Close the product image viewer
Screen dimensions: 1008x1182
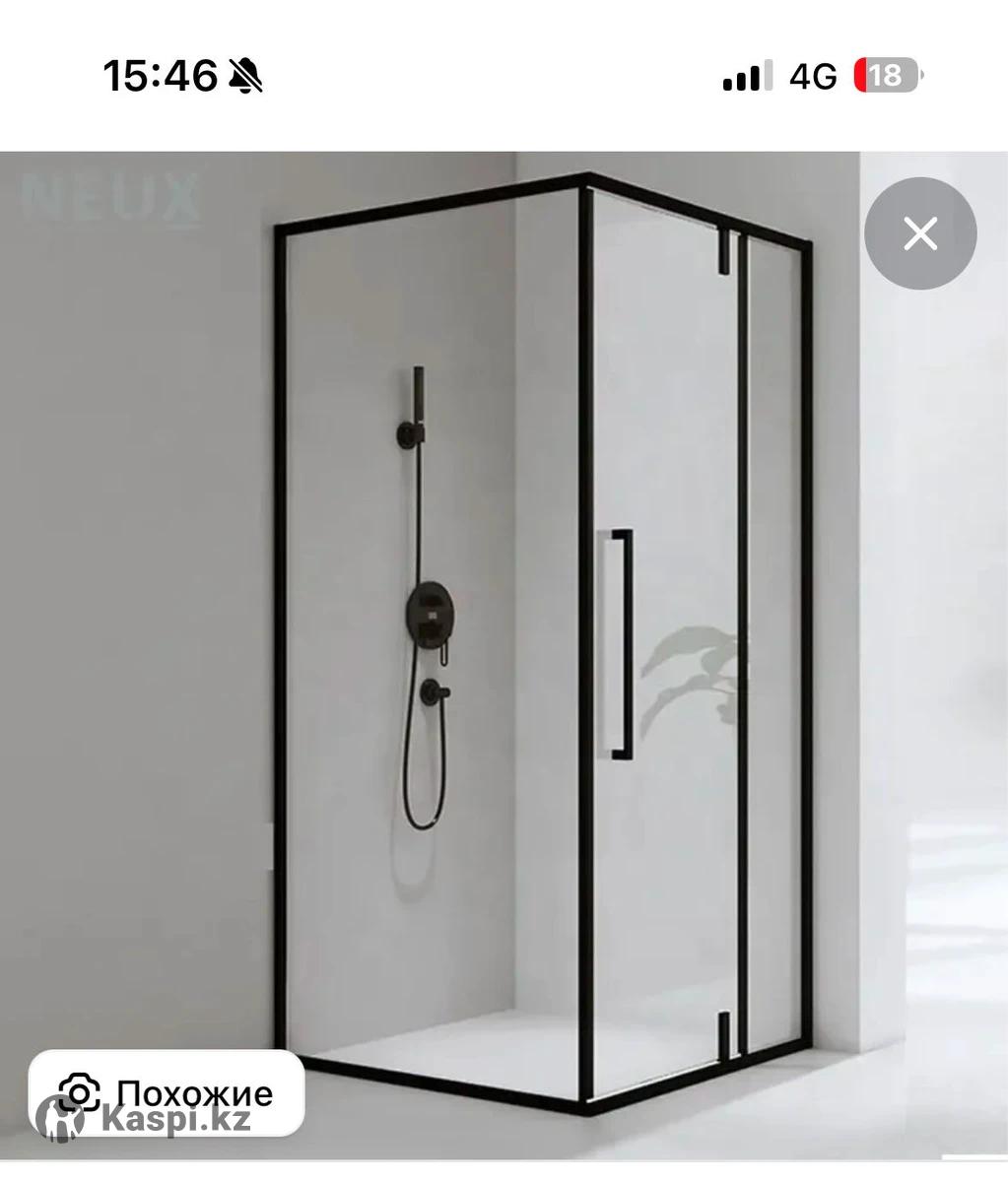click(920, 233)
